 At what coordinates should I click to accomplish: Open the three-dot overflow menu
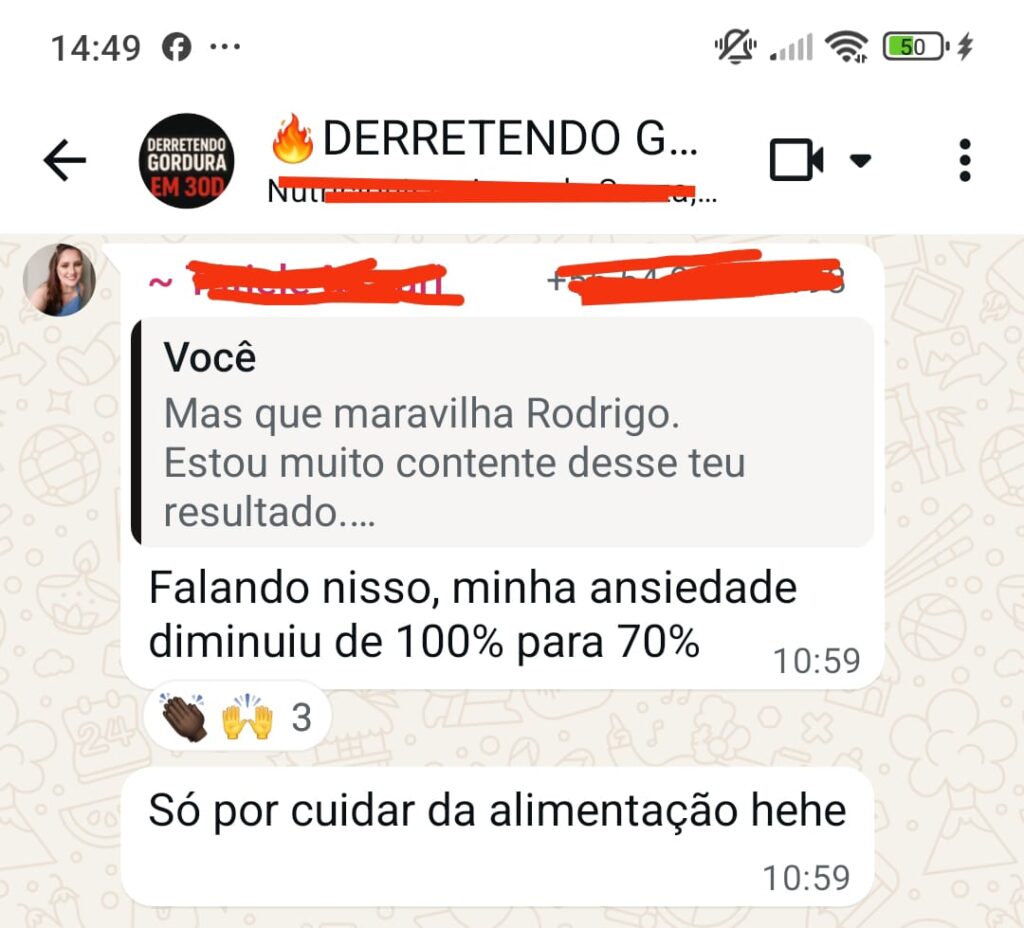pyautogui.click(x=964, y=161)
